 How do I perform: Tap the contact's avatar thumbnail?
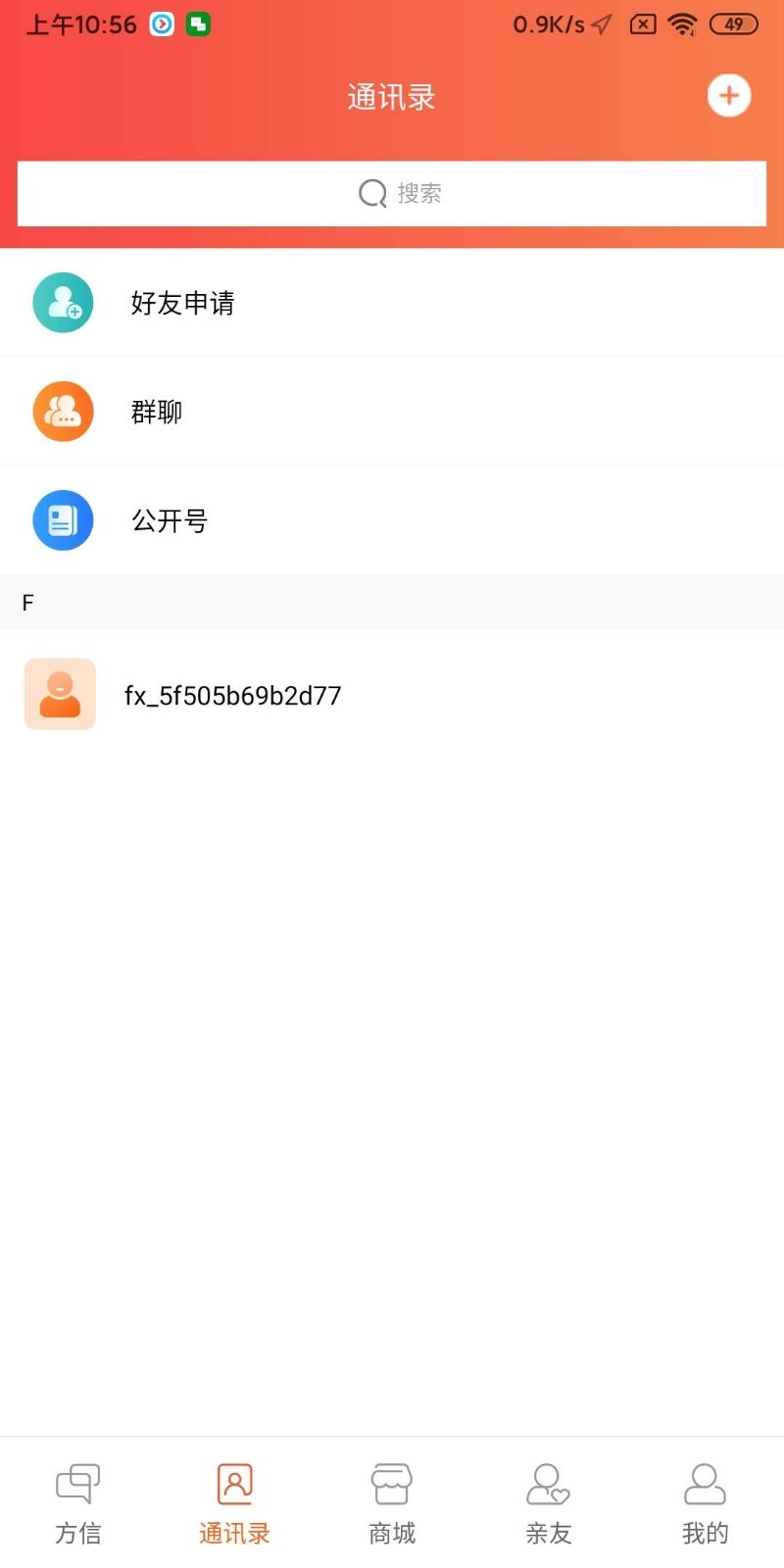point(60,694)
